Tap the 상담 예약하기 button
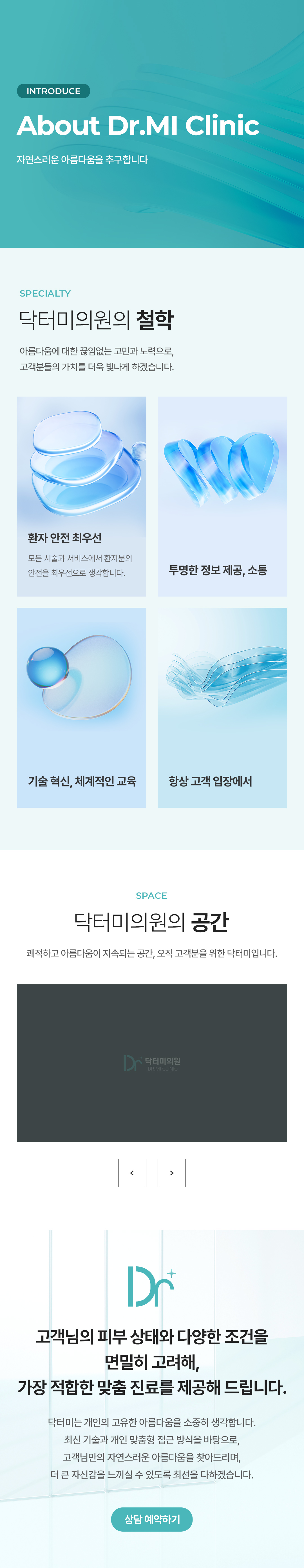This screenshot has height=1568, width=304. 152,1519
